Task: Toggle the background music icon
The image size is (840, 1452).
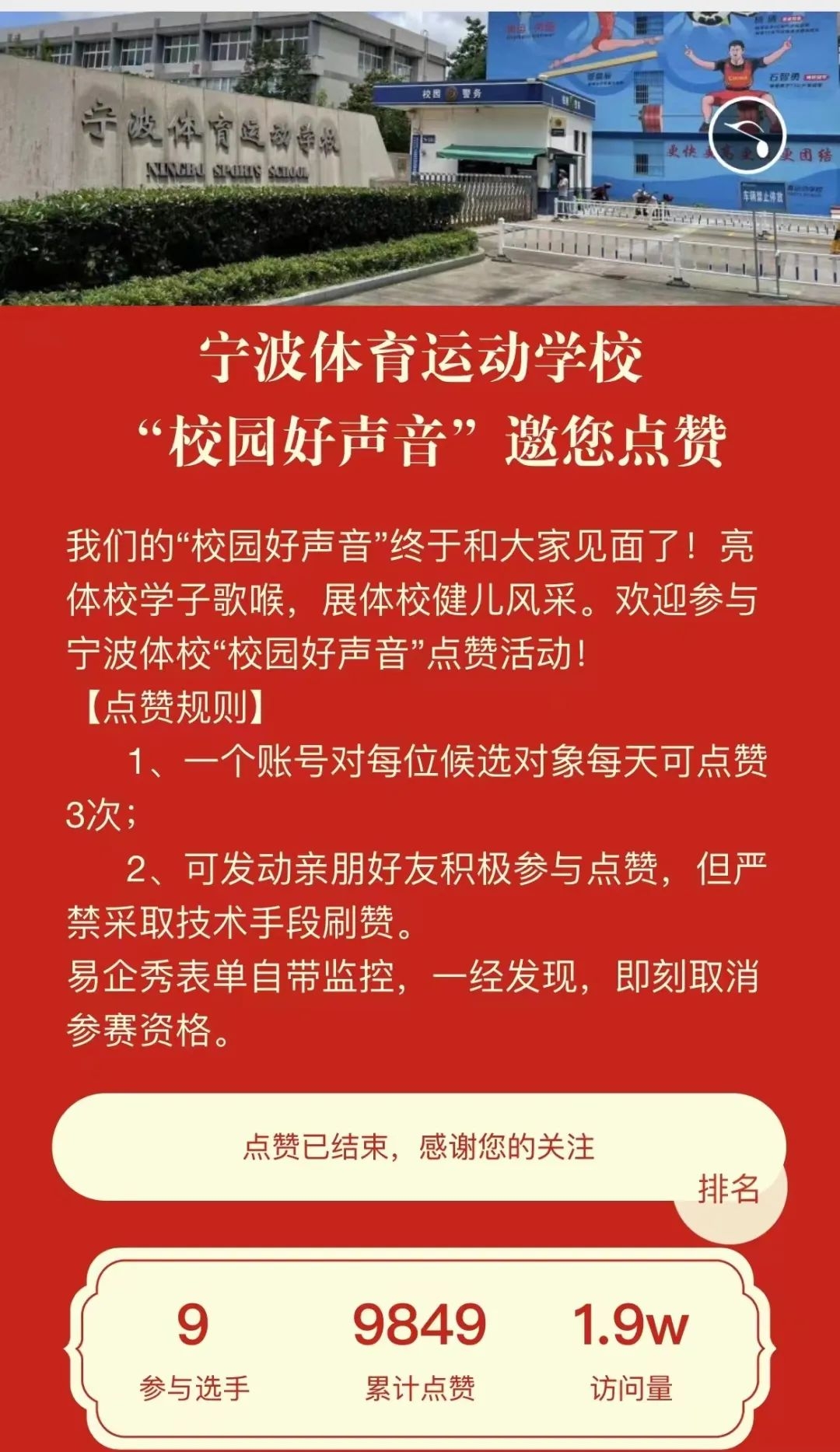Action: click(x=747, y=135)
